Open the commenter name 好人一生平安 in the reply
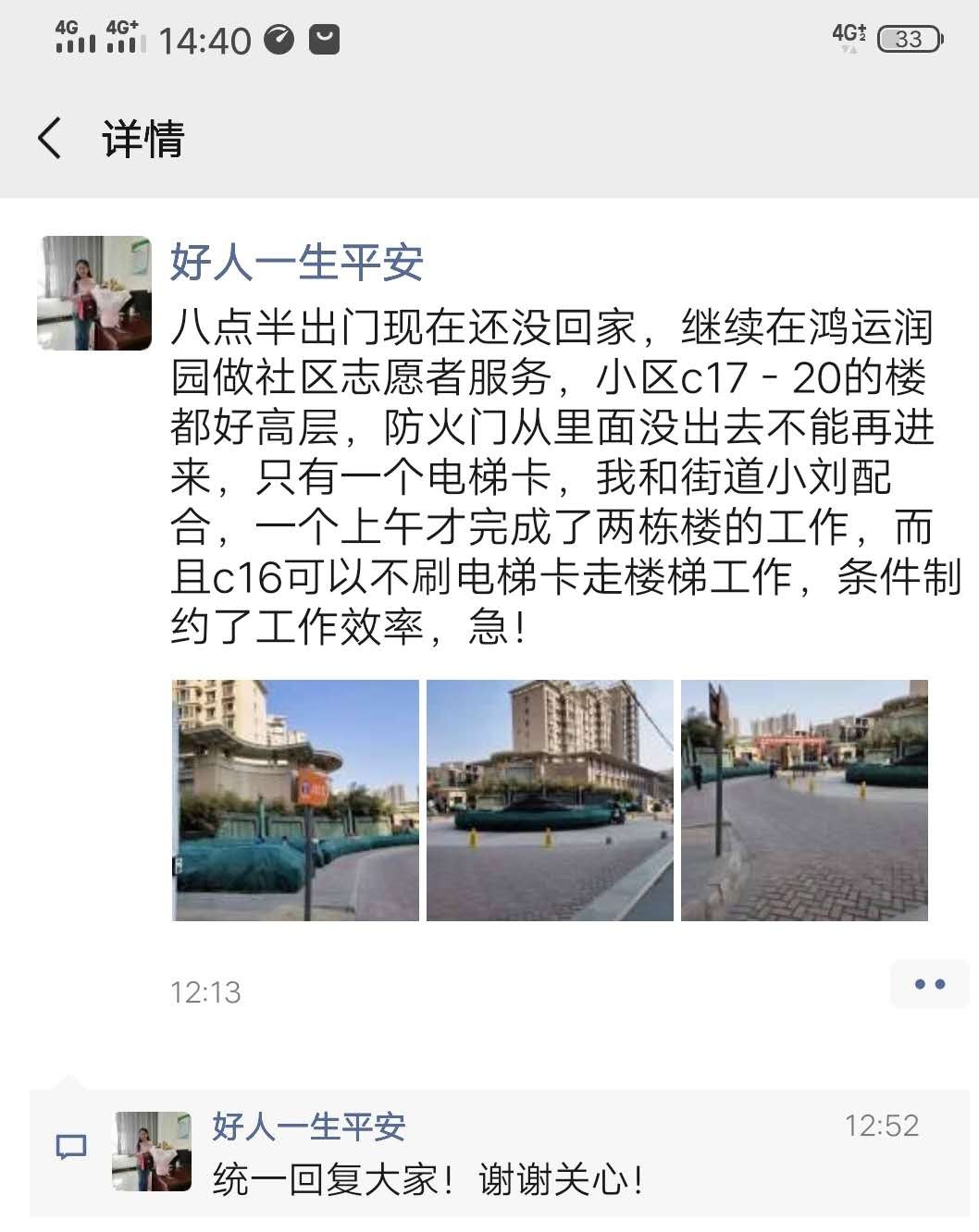 pos(309,1127)
